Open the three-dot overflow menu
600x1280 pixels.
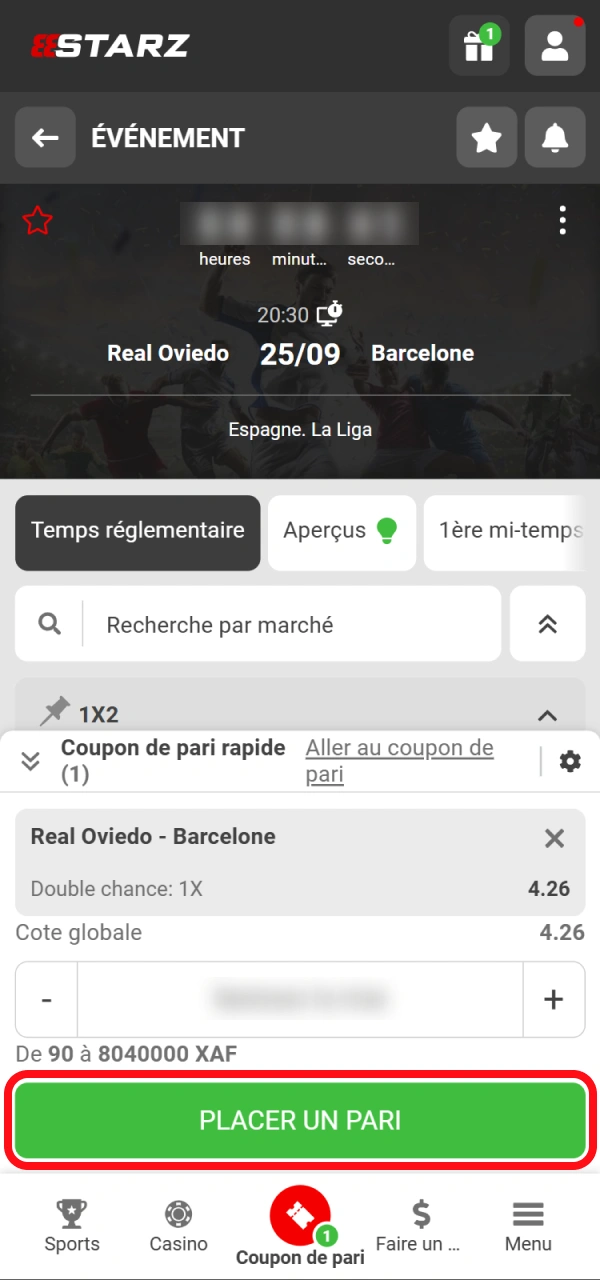pos(563,220)
